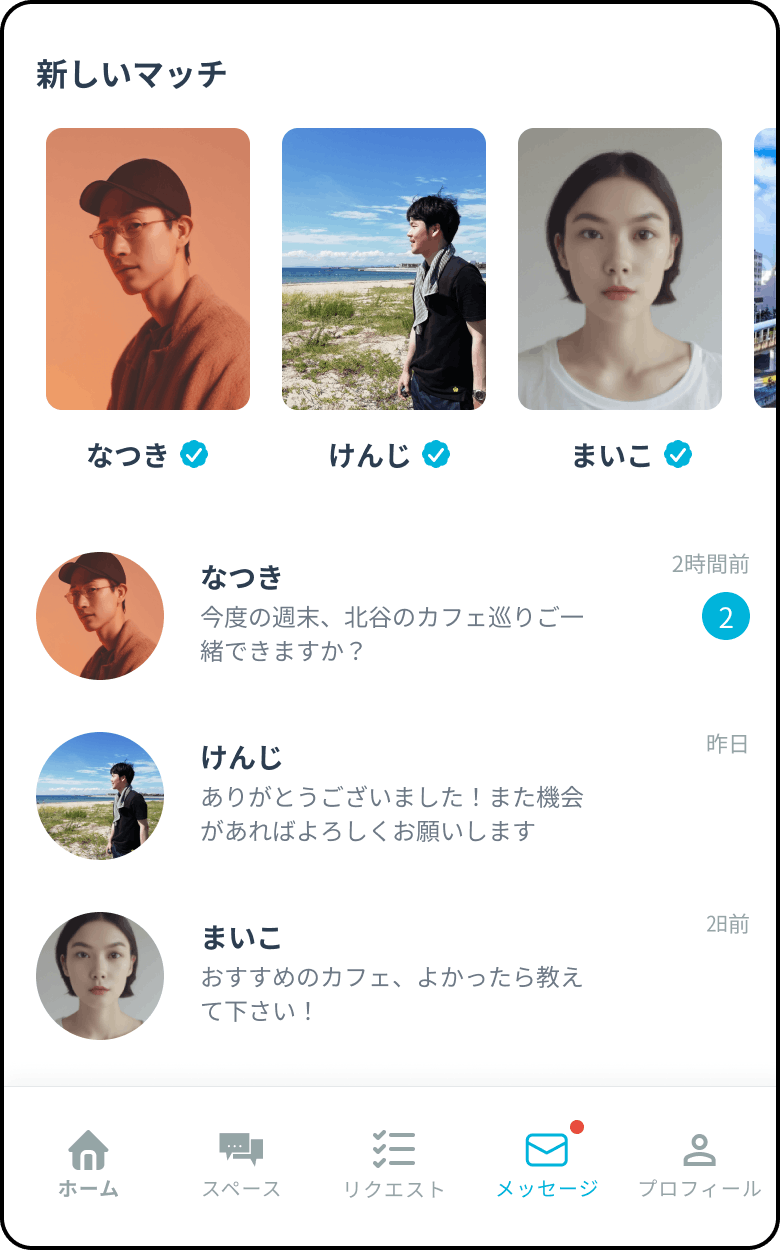Open the conversation with けんじ
Screen dimensions: 780x1250
(x=390, y=795)
